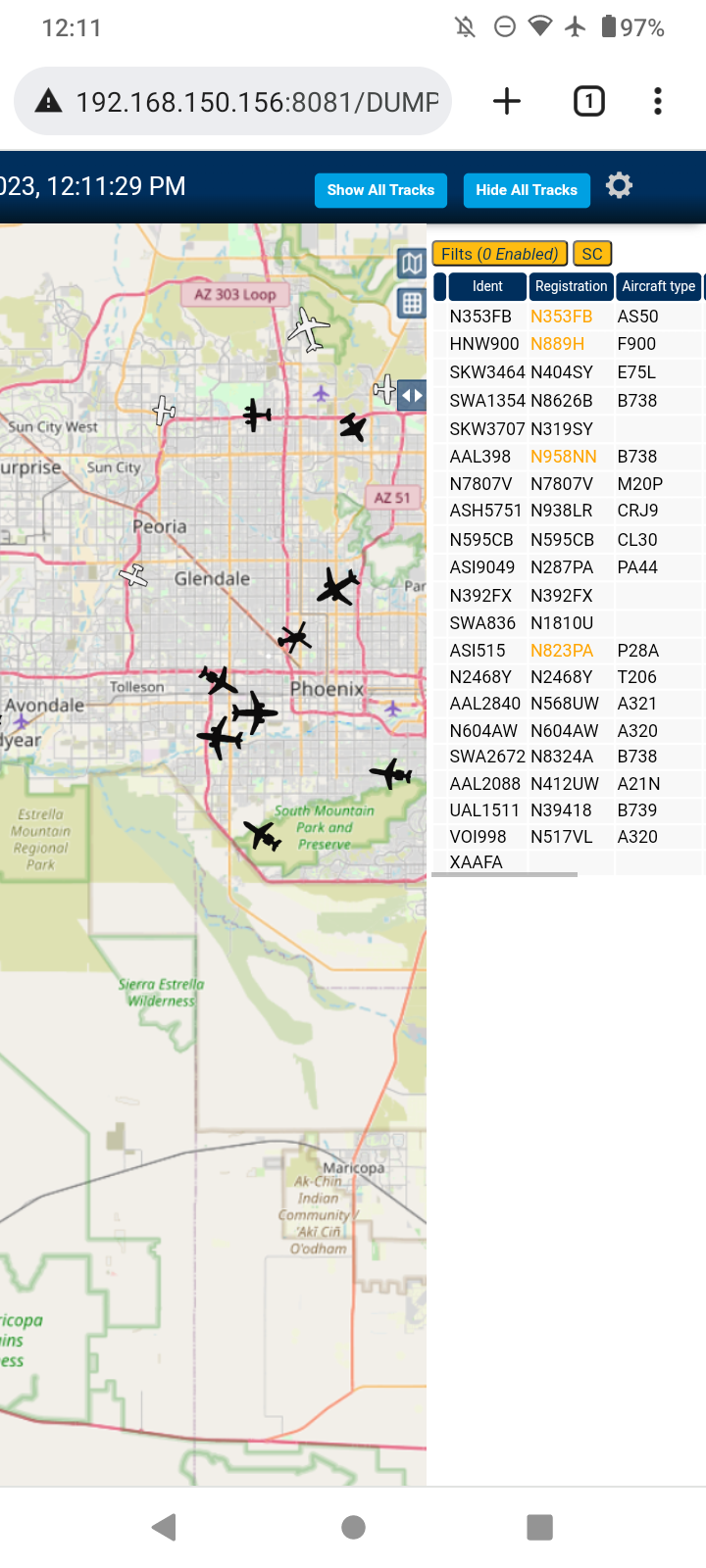
Task: Sort table by Ident column
Action: [487, 286]
